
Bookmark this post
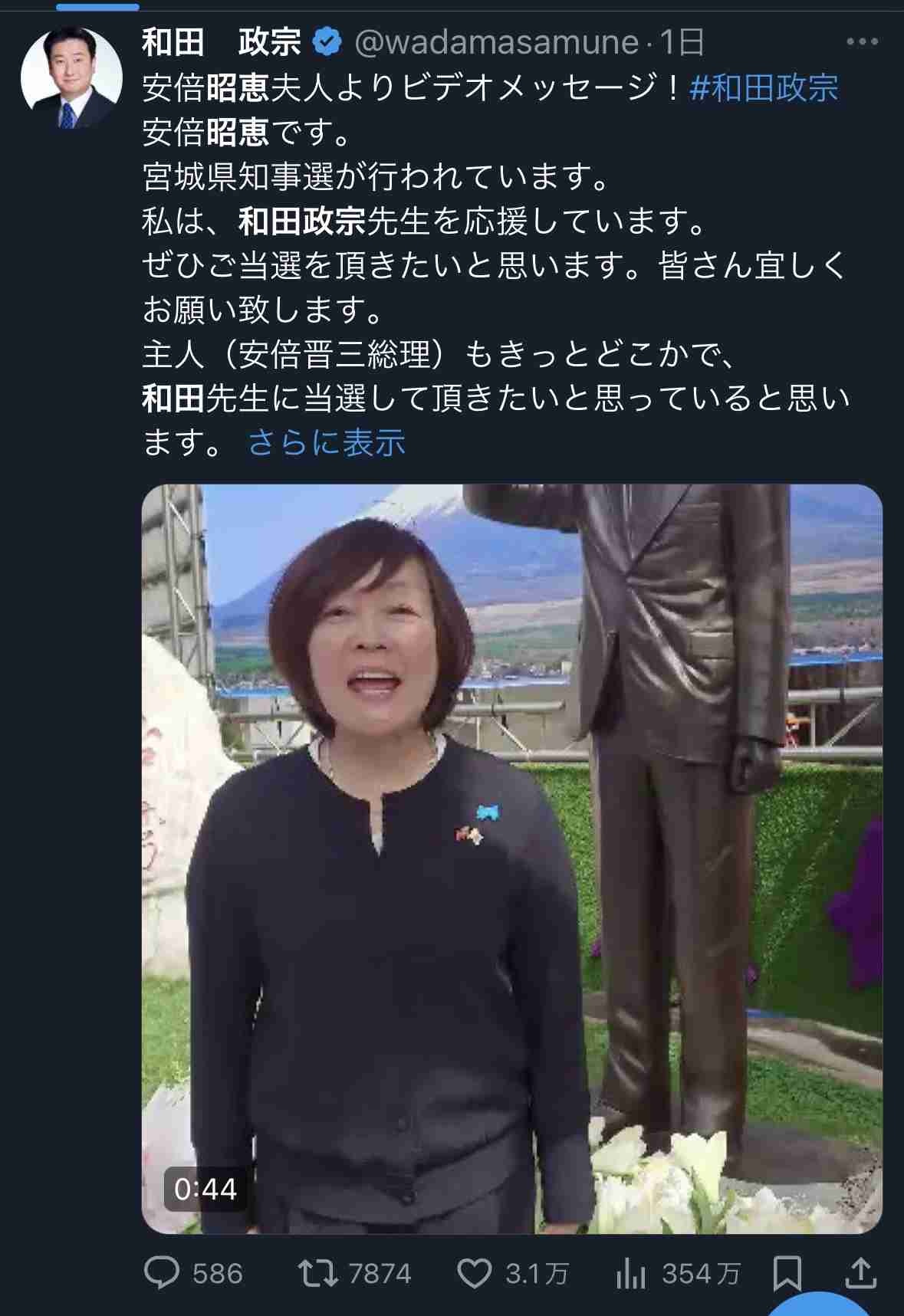tap(787, 1273)
